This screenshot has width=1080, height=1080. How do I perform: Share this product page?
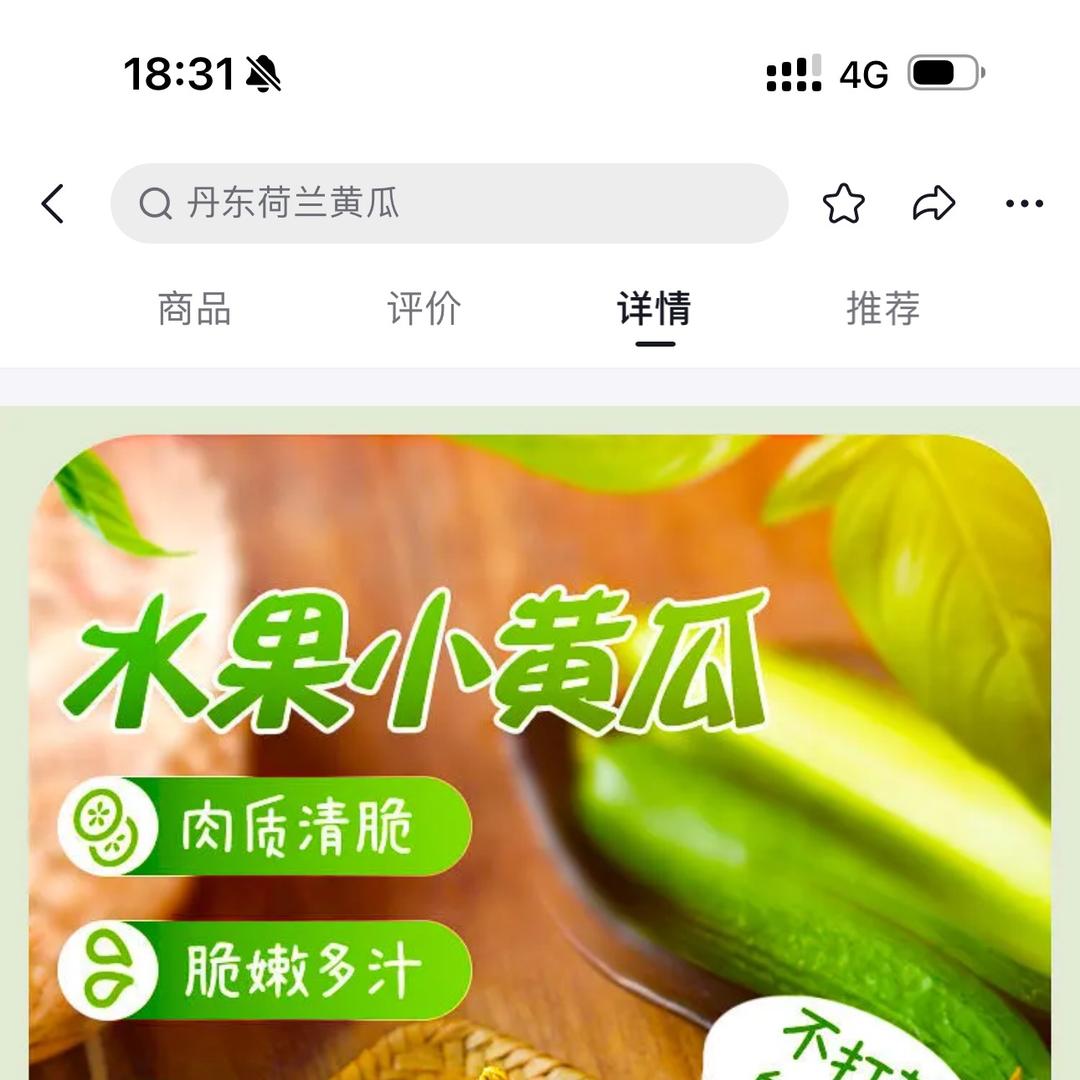(x=934, y=204)
